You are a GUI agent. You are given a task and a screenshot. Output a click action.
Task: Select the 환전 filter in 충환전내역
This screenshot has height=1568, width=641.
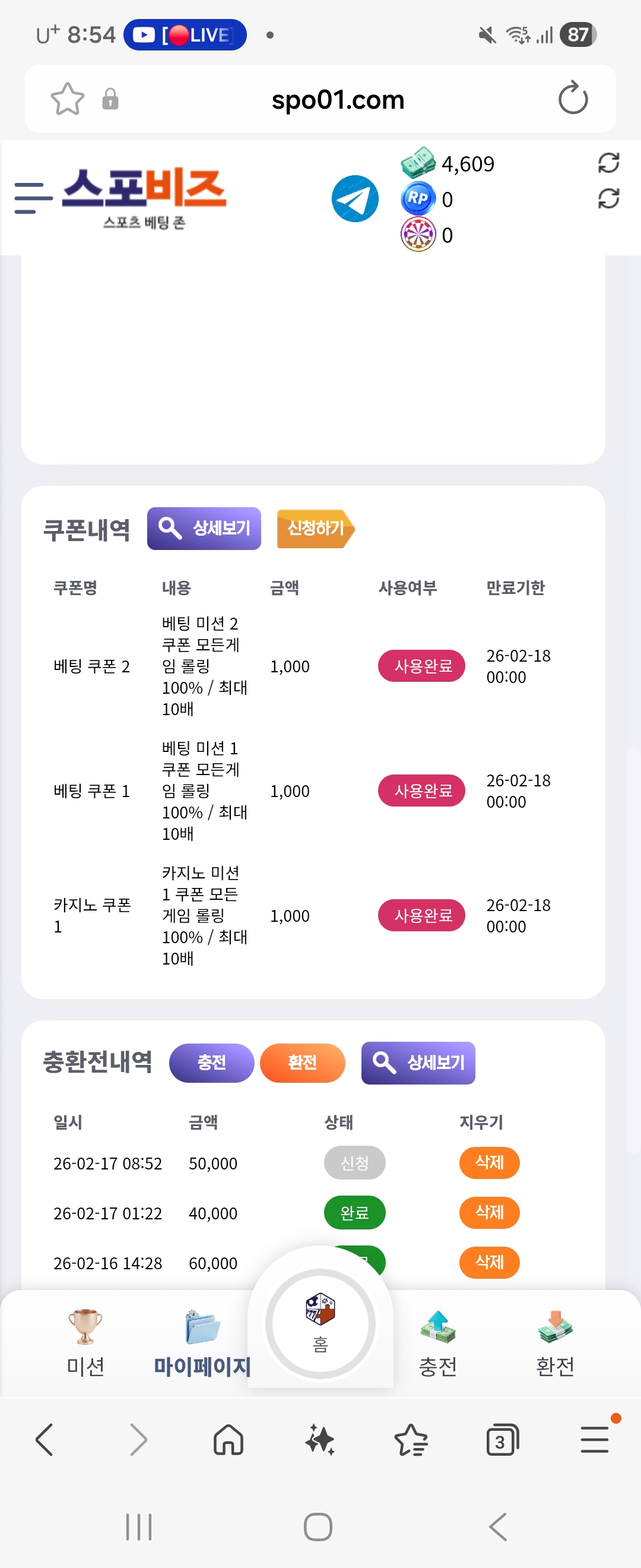pyautogui.click(x=302, y=1063)
